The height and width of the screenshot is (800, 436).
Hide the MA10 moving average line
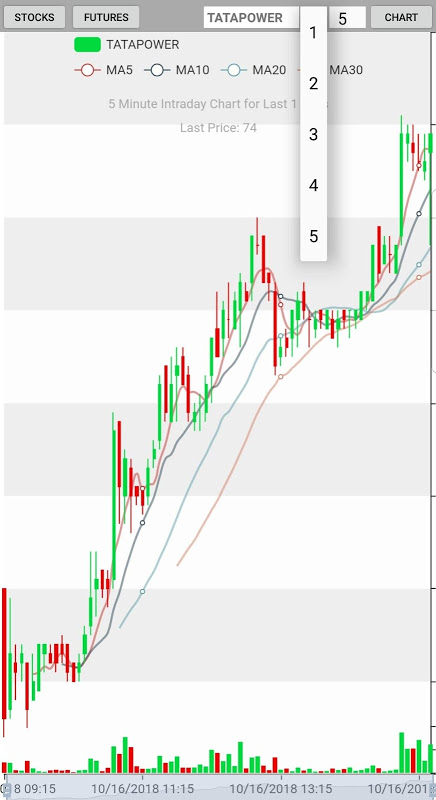177,70
